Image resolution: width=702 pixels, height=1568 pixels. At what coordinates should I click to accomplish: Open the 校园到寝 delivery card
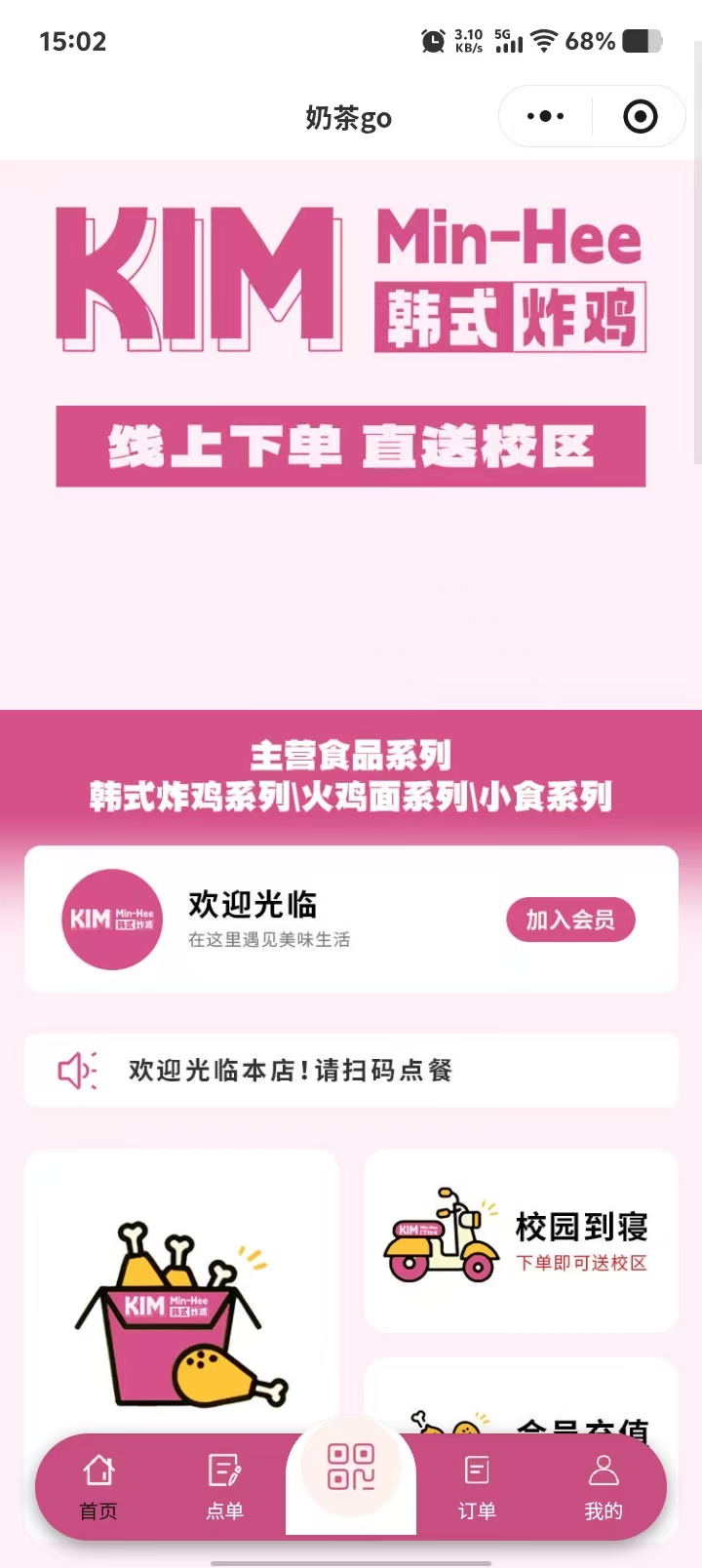521,1239
